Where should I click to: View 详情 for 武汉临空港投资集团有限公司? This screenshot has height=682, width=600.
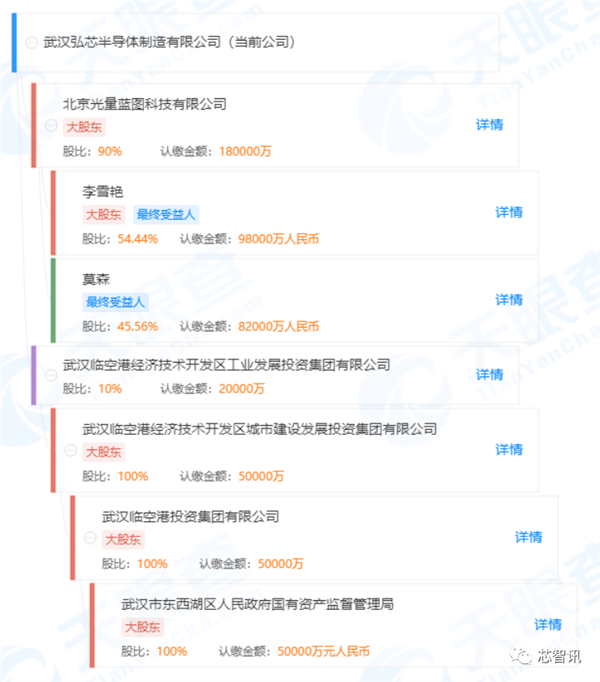click(528, 537)
